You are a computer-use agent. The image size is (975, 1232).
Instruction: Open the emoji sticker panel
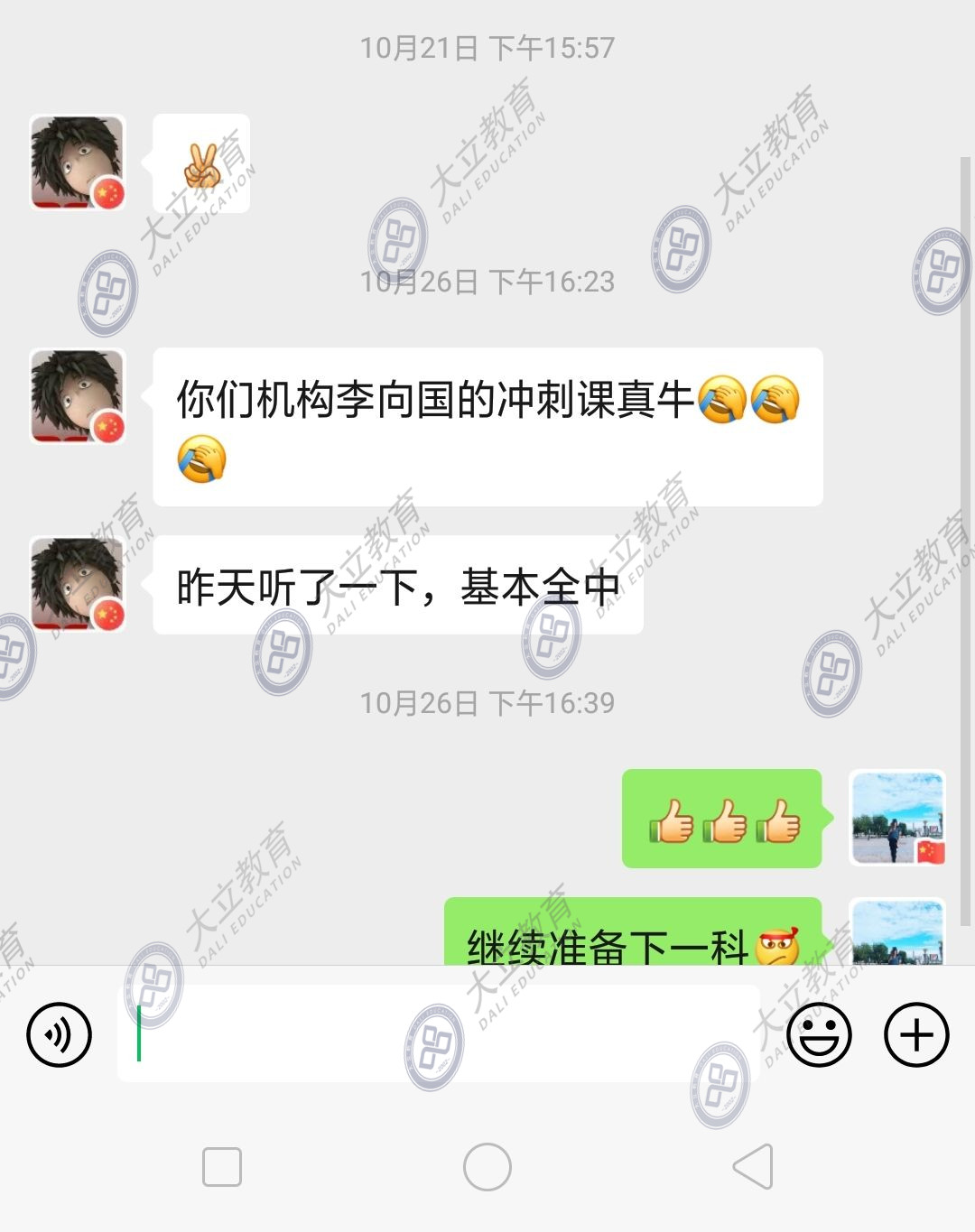pyautogui.click(x=819, y=1034)
